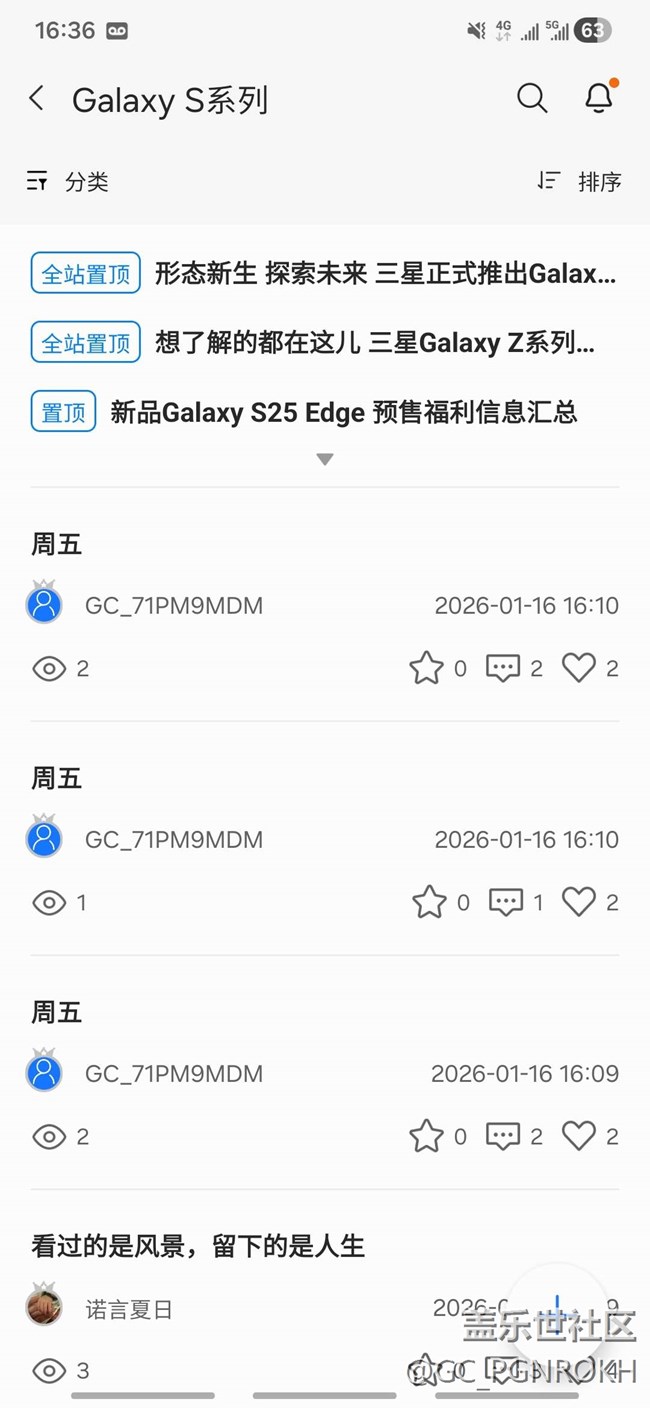Open the search magnifier
Image resolution: width=650 pixels, height=1408 pixels.
point(532,98)
